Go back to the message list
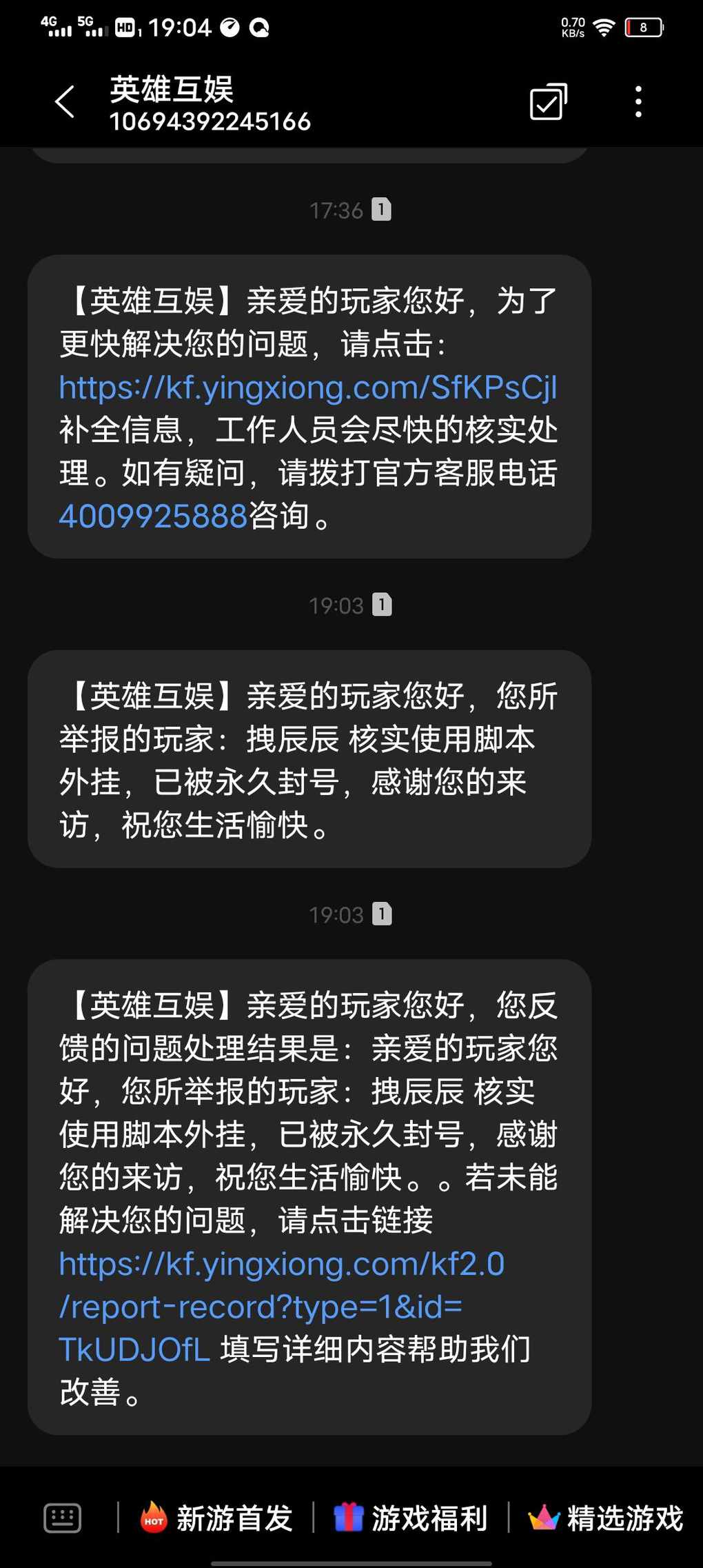Image resolution: width=703 pixels, height=1568 pixels. pyautogui.click(x=65, y=102)
